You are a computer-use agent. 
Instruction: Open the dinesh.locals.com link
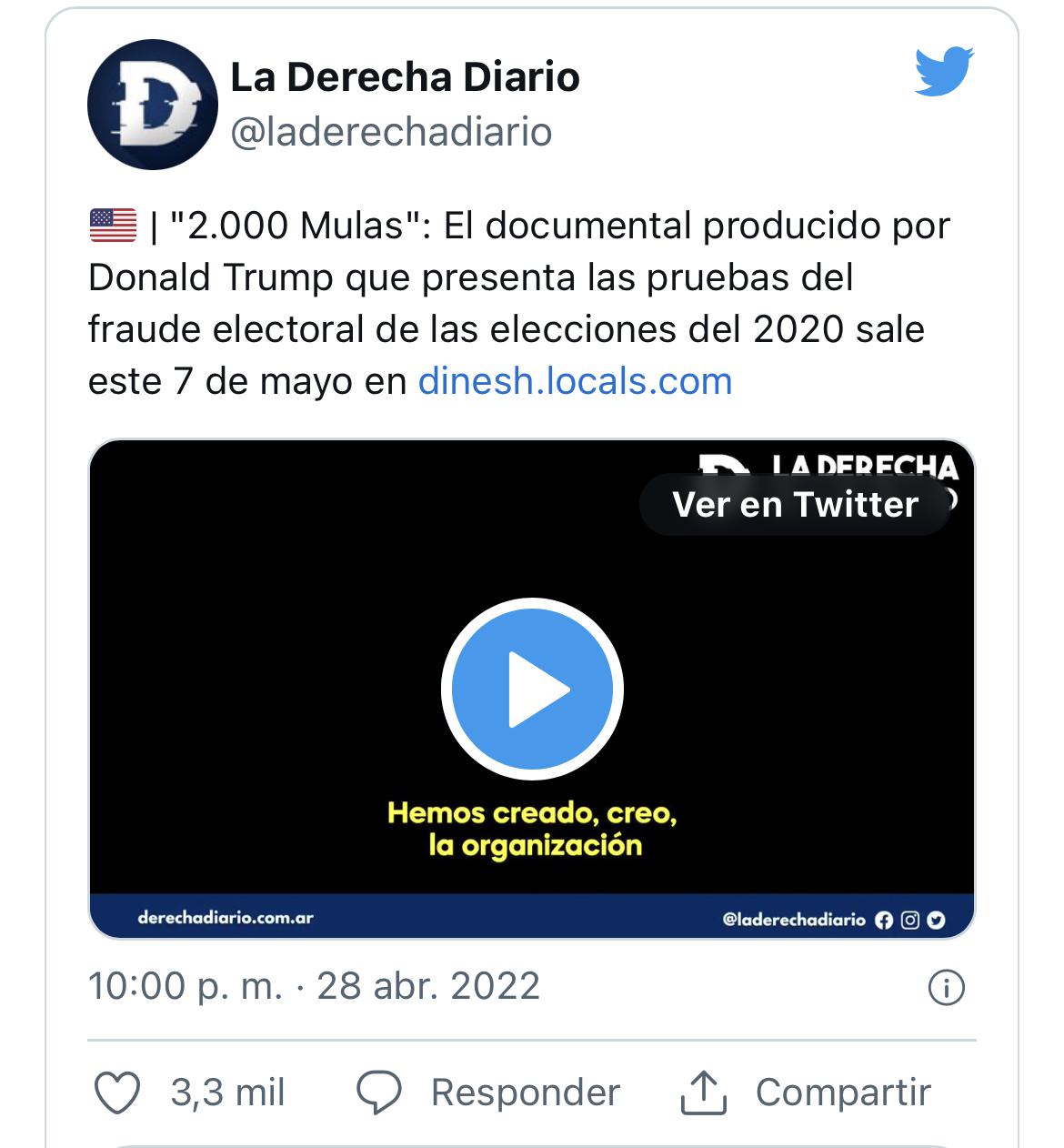[575, 381]
